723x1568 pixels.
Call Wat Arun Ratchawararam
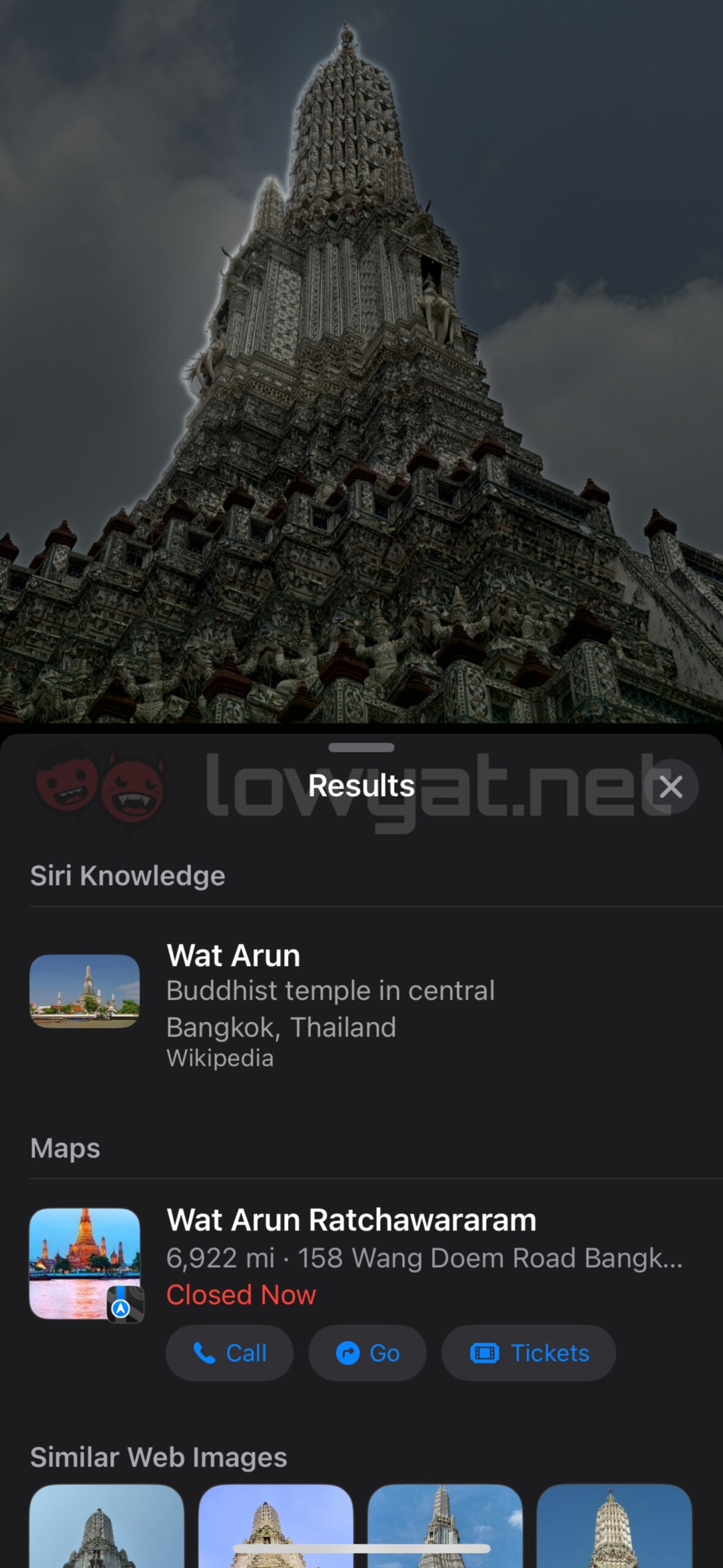pos(230,1352)
